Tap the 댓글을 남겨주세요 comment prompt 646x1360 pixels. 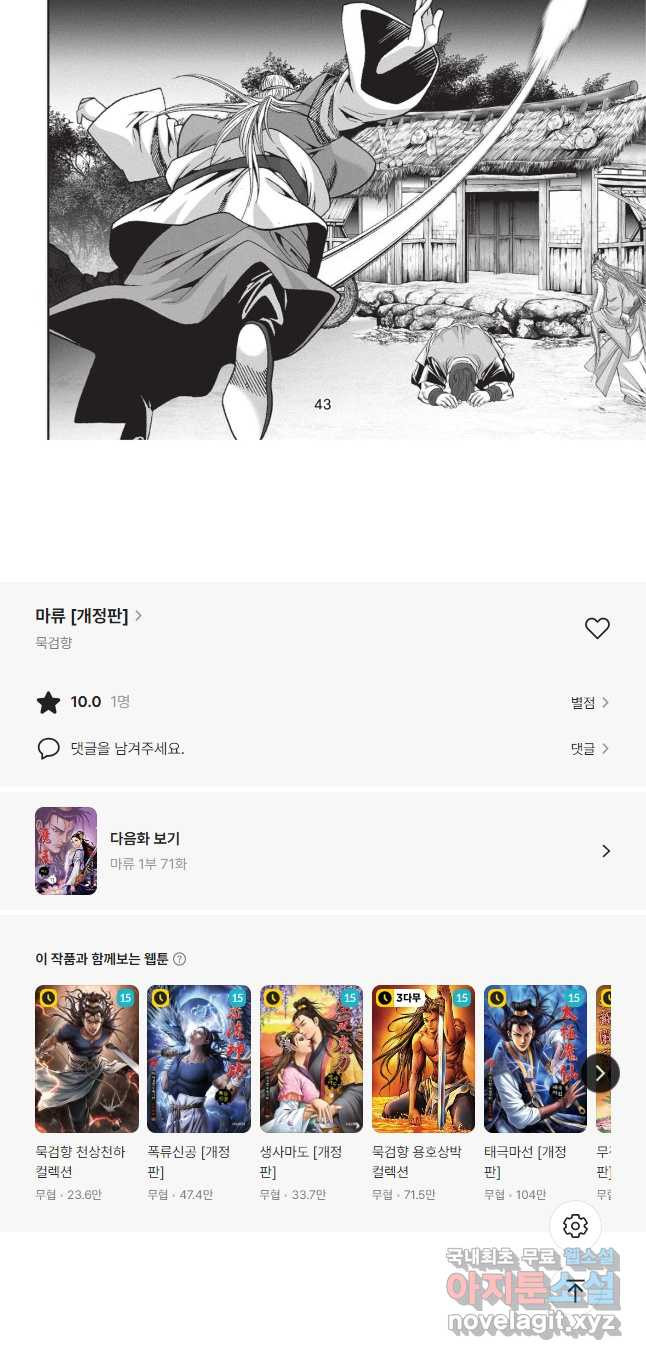click(127, 748)
